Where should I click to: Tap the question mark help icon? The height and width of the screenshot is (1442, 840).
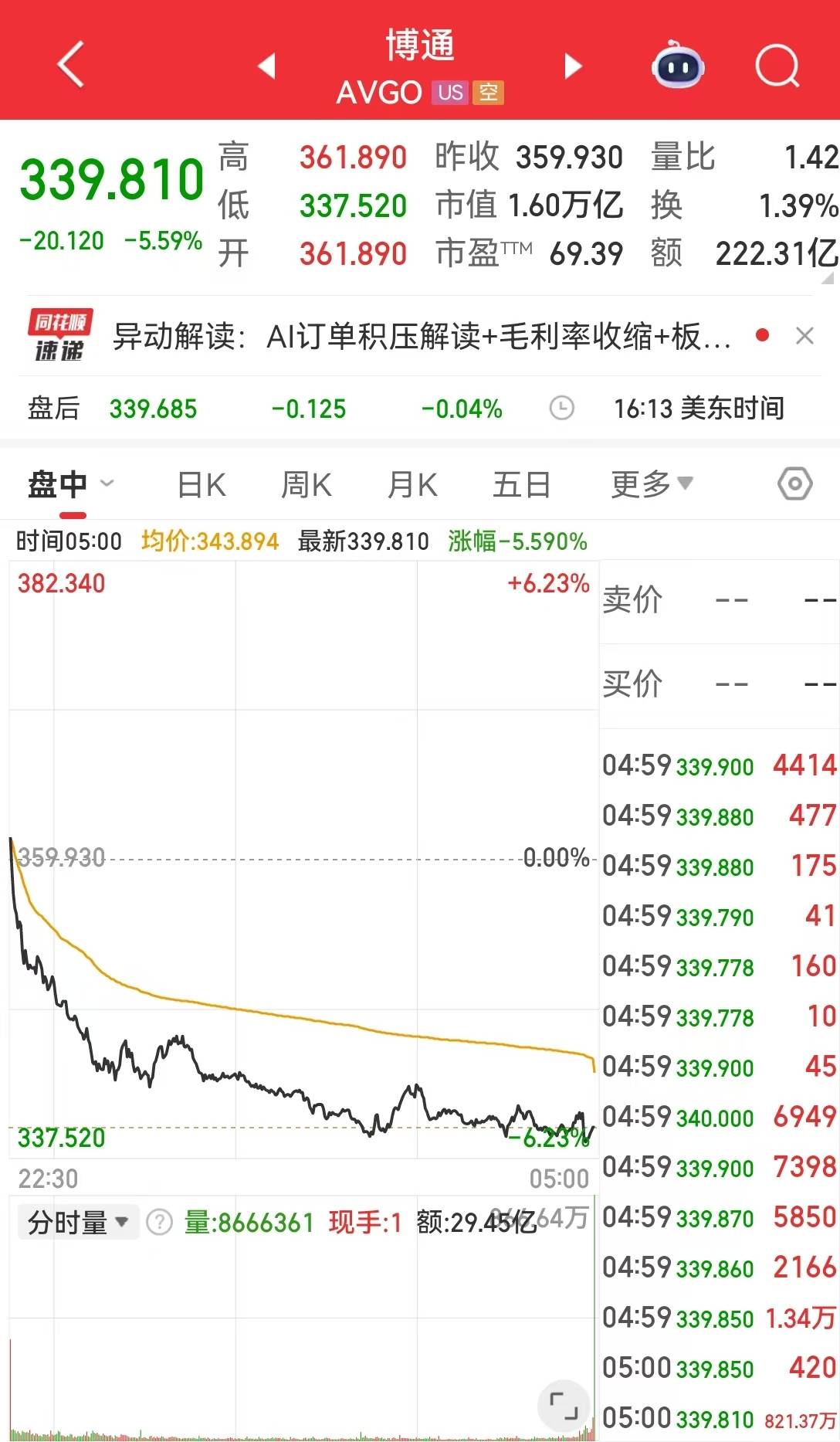tap(159, 1222)
